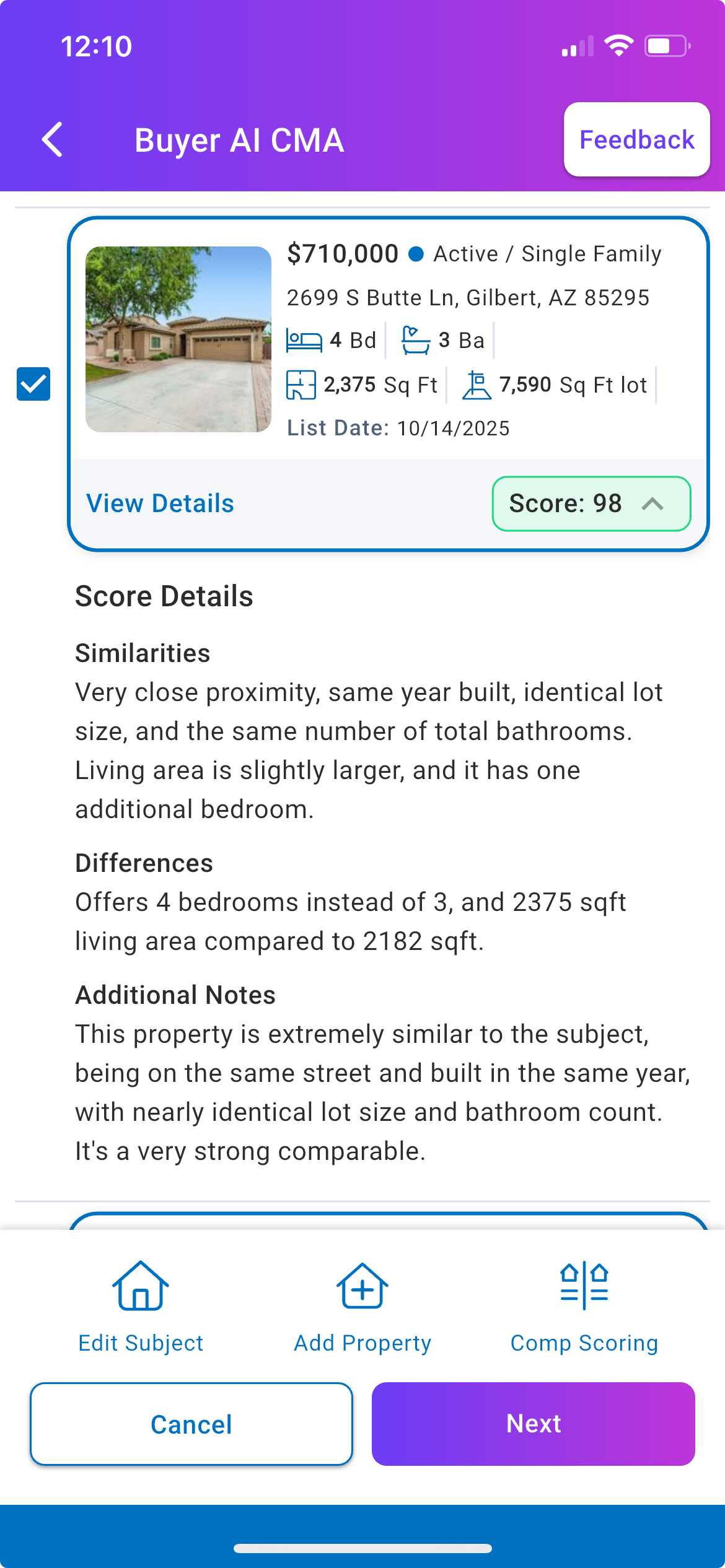Uncheck the 2699 S Butte Ln comparable
Viewport: 725px width, 1568px height.
tap(33, 384)
